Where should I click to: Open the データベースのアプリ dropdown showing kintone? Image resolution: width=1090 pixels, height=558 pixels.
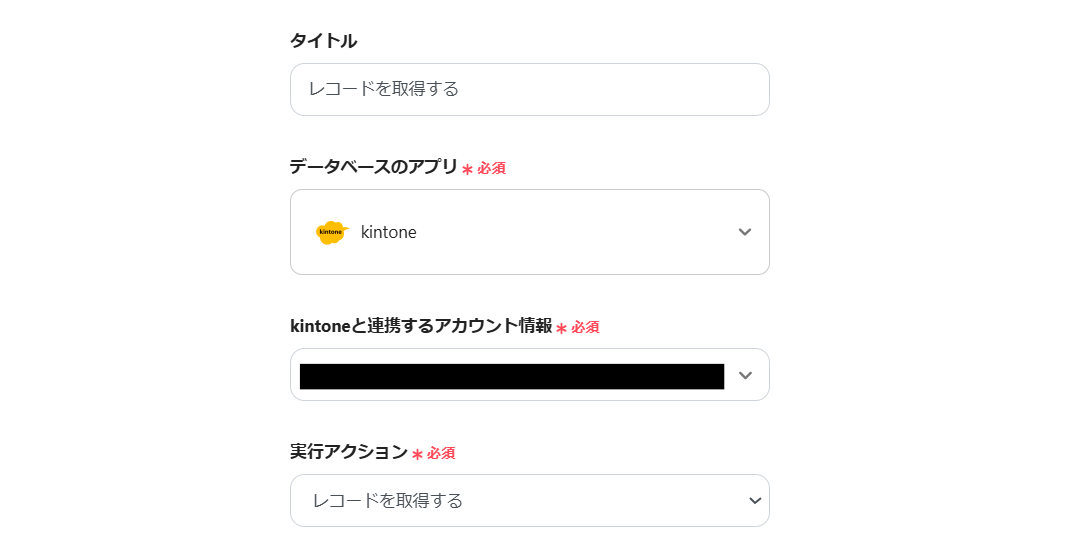tap(529, 232)
